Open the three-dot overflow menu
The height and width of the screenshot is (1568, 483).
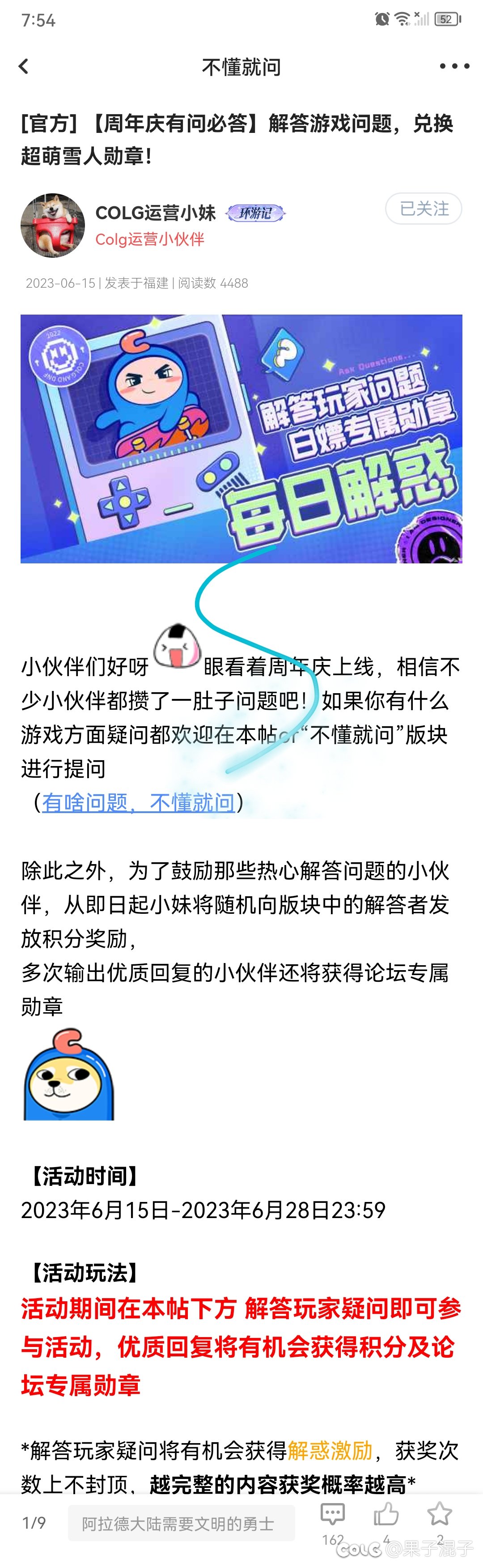click(x=454, y=66)
